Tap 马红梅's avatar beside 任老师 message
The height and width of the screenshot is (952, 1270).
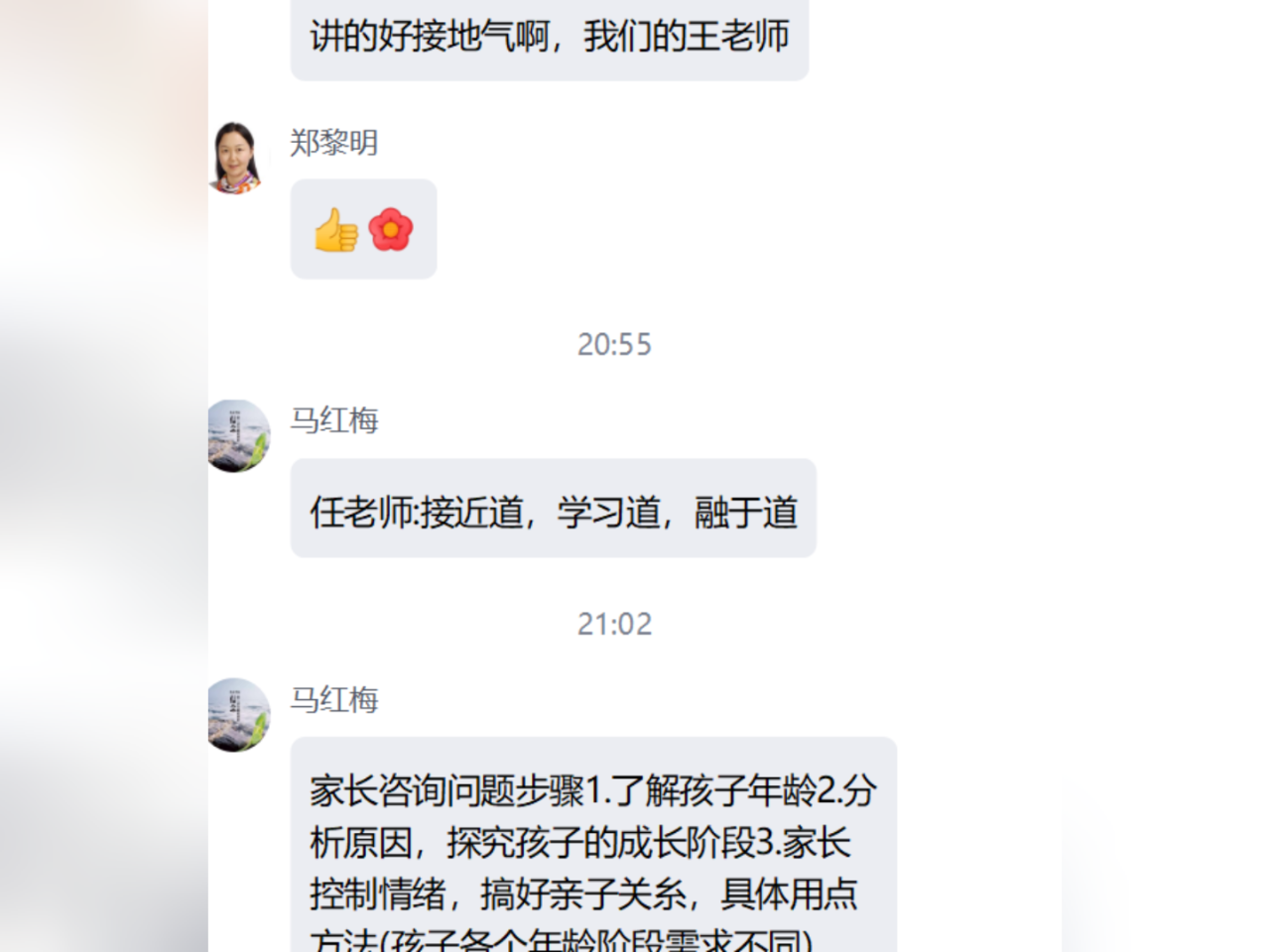click(238, 436)
